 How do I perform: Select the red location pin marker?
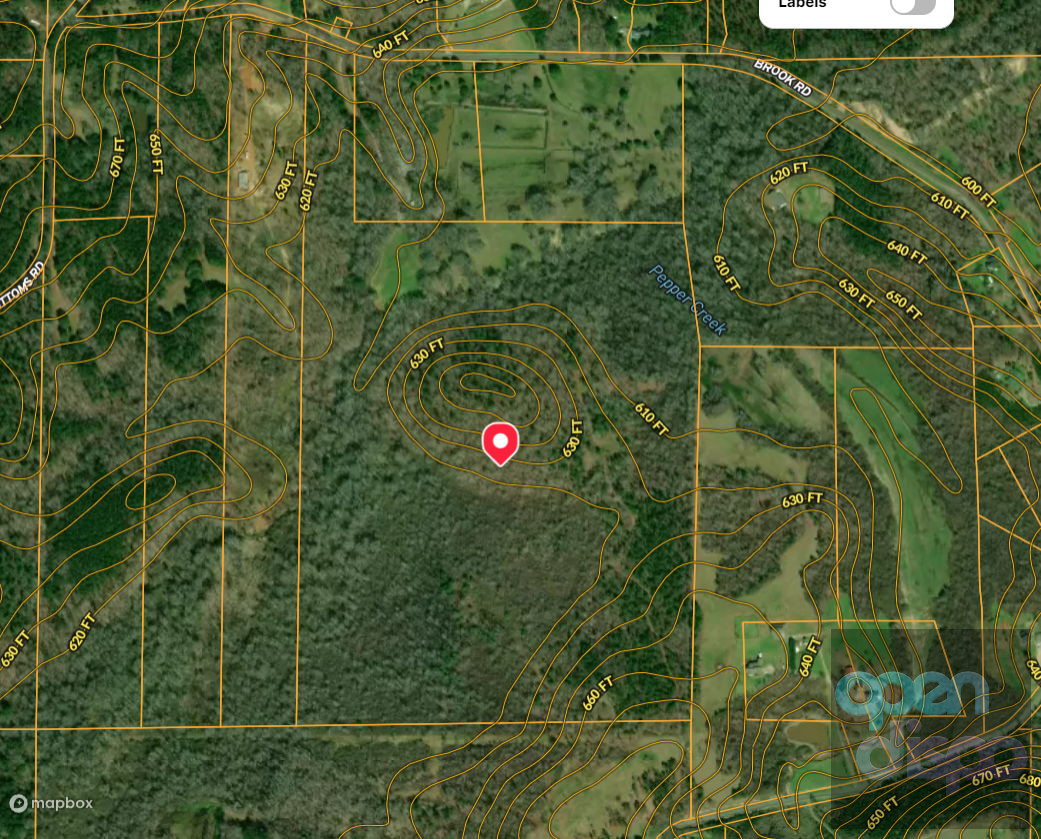point(500,442)
